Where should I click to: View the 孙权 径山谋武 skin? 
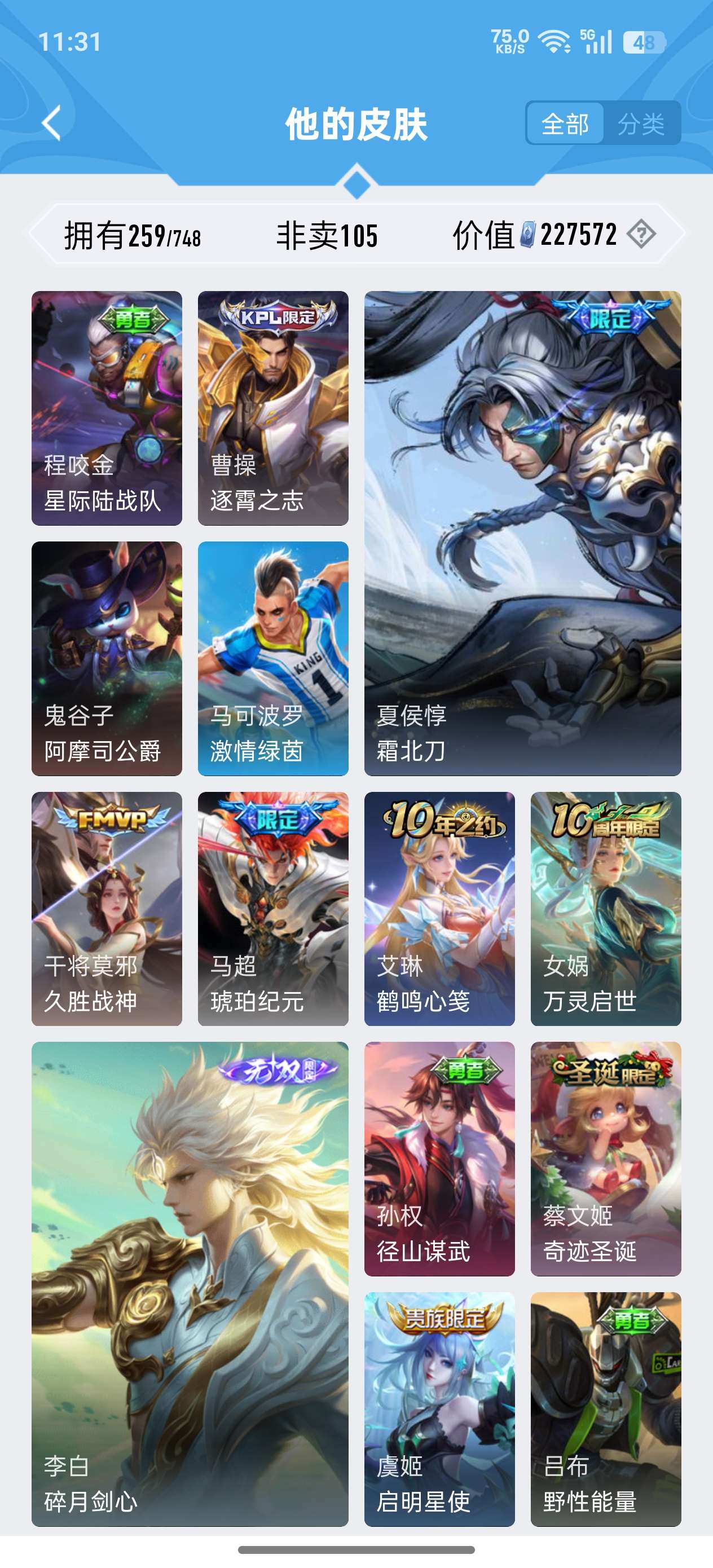point(439,1159)
